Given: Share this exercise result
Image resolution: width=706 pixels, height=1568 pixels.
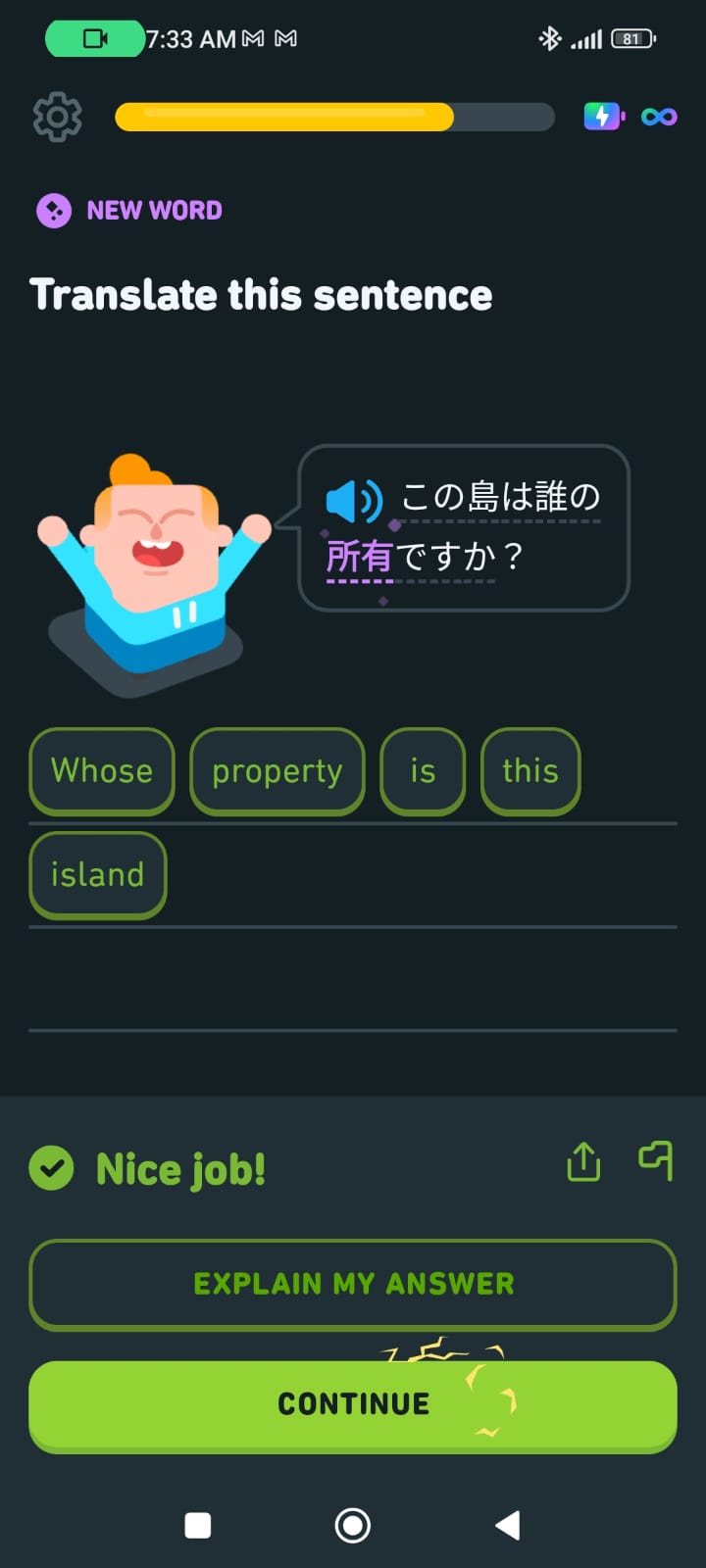Looking at the screenshot, I should tap(583, 1162).
